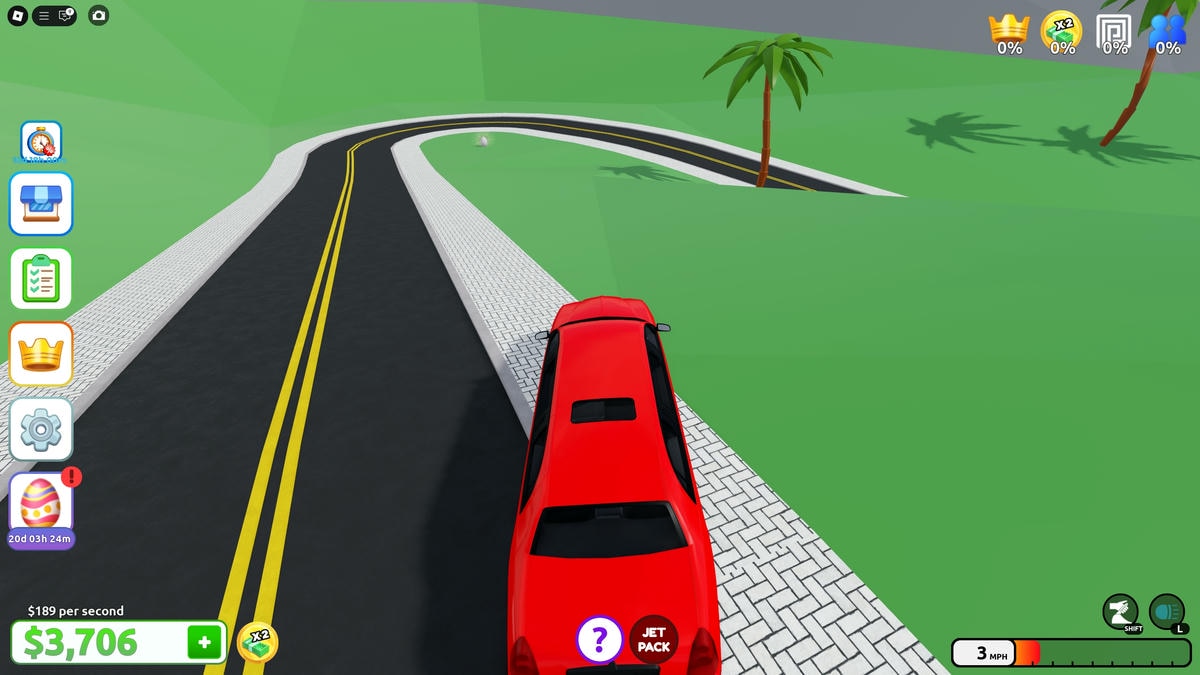
Task: Open the question mark help button
Action: 600,638
